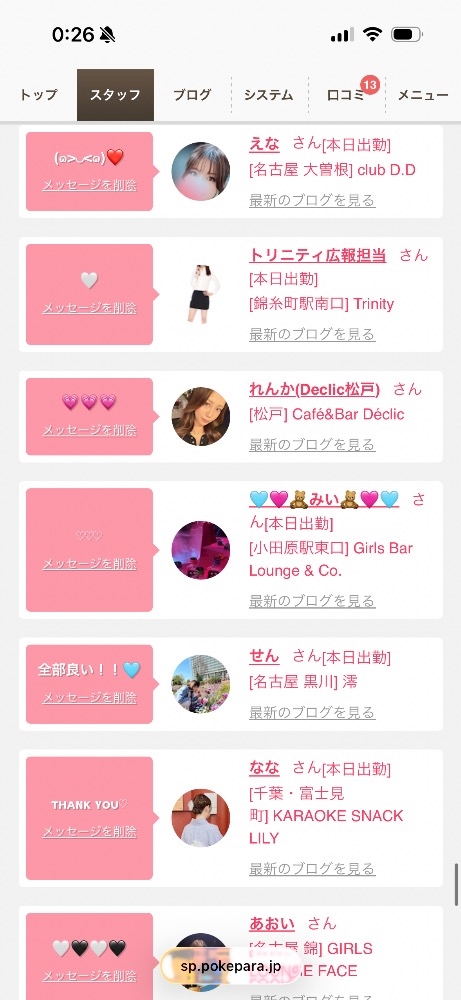Delete the message for トリニティ広報担当
Viewport: 461px width, 1000px height.
pyautogui.click(x=89, y=308)
